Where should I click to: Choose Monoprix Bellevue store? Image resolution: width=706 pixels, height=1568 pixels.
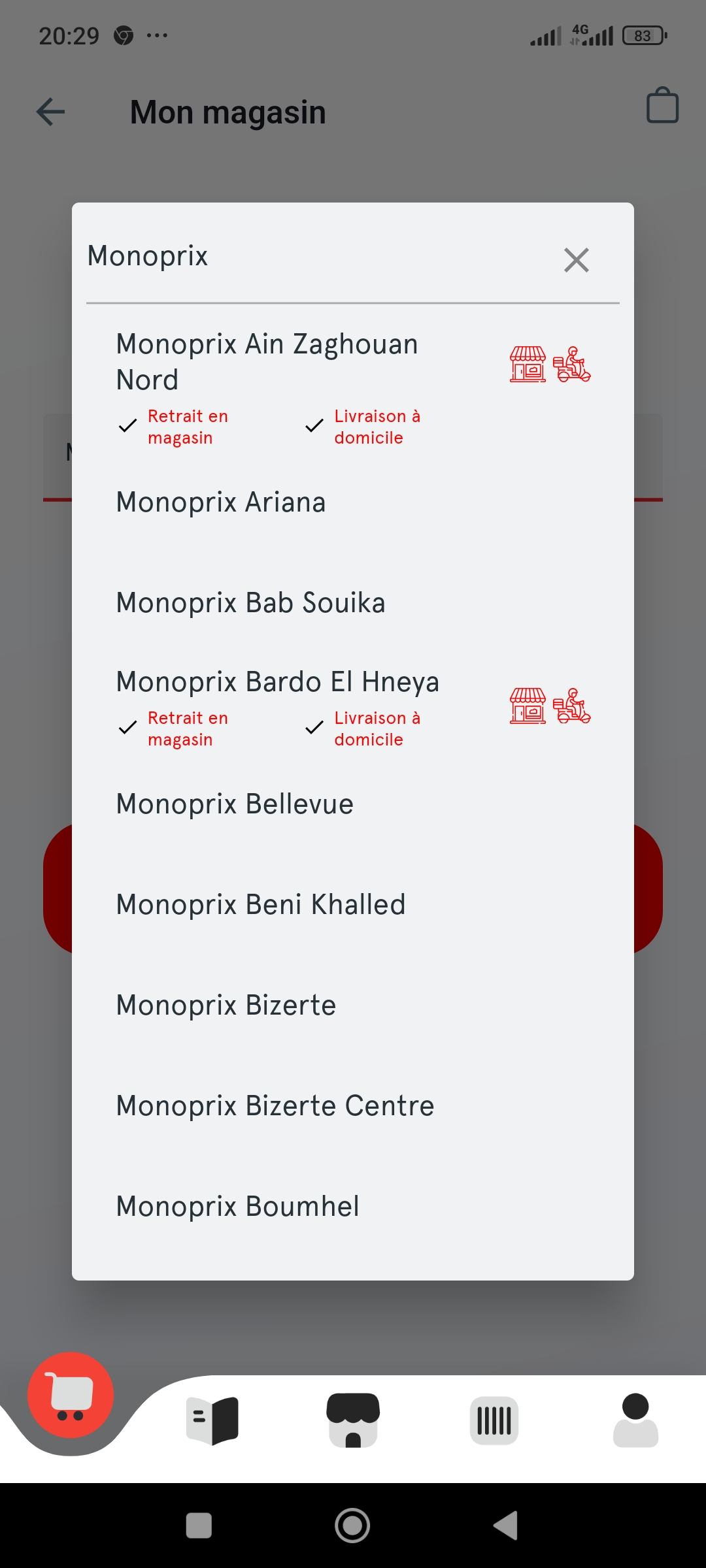(353, 804)
